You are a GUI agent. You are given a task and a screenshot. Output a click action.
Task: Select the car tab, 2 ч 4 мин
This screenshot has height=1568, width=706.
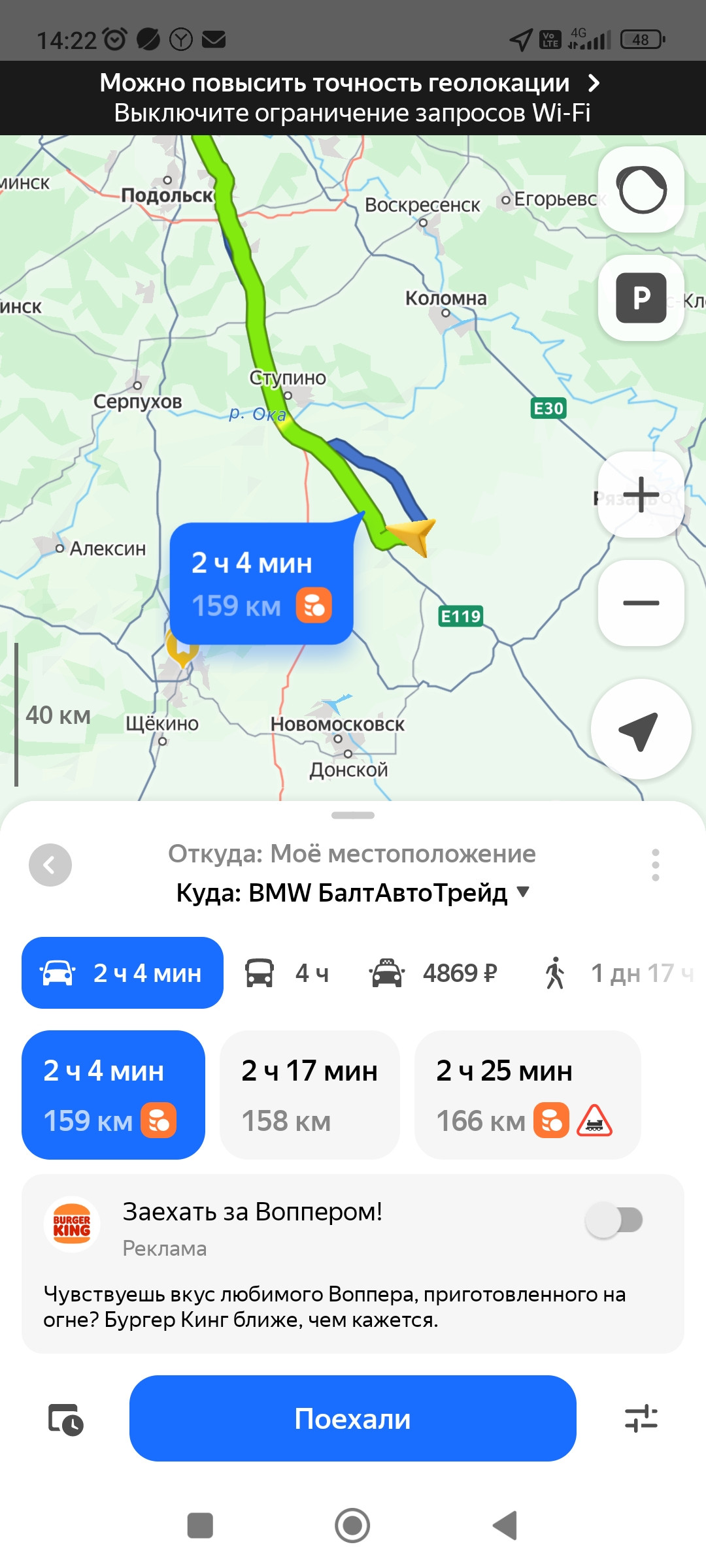click(x=123, y=973)
